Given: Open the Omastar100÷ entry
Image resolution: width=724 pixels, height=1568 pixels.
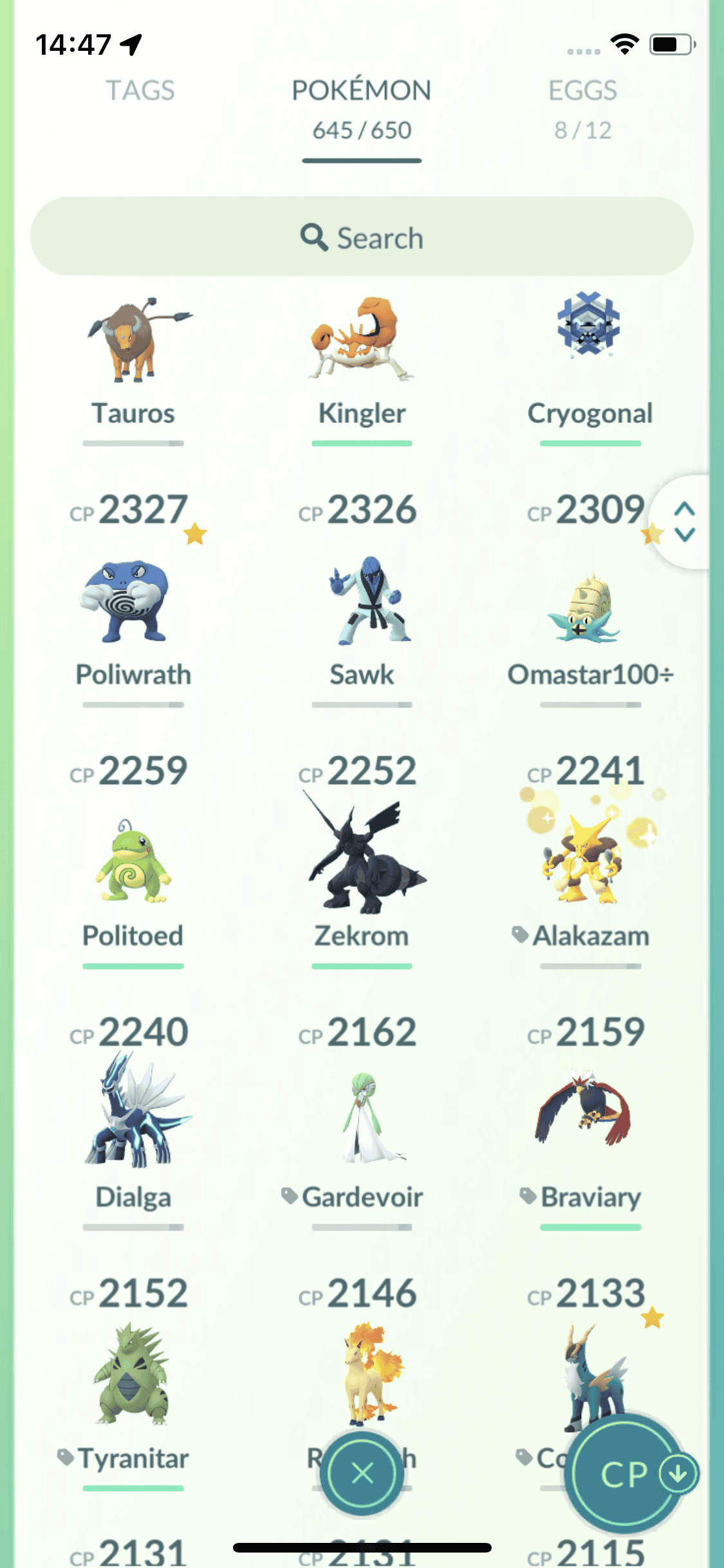Looking at the screenshot, I should 589,608.
